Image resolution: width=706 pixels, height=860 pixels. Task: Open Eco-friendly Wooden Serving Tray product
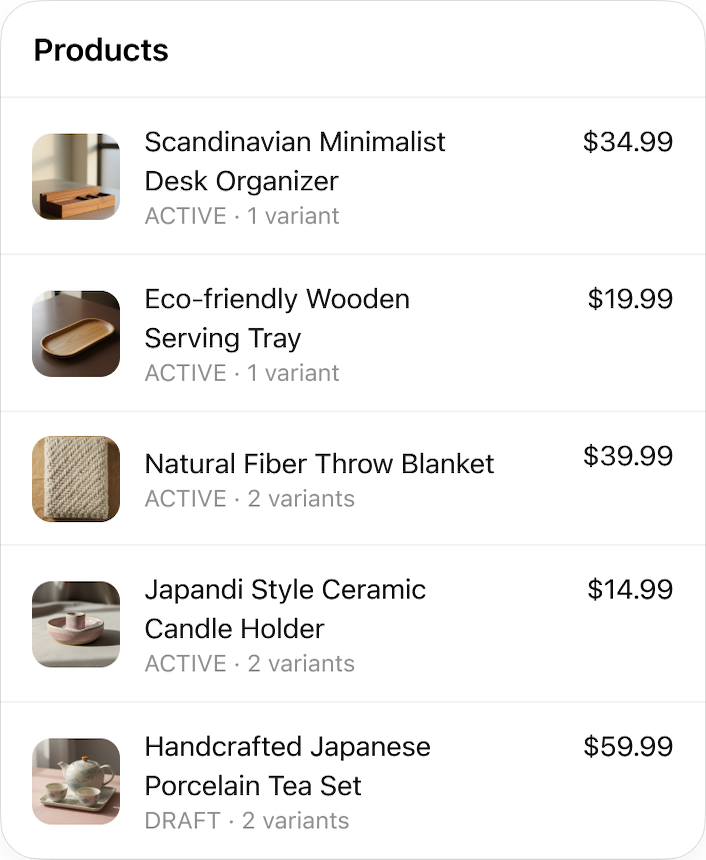[x=277, y=319]
